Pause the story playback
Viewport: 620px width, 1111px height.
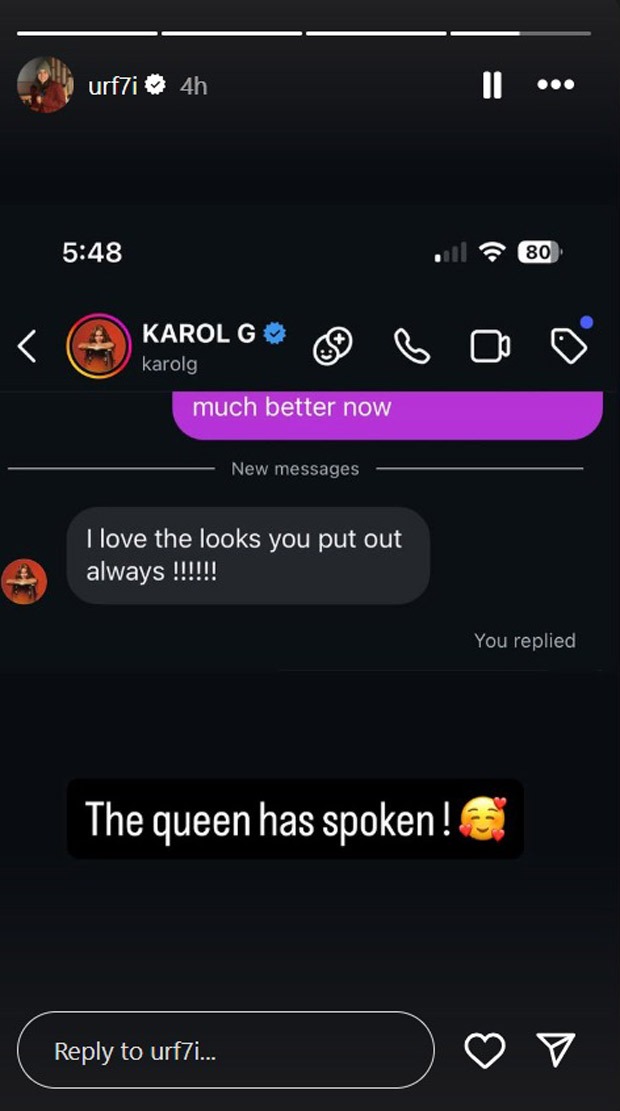coord(491,86)
